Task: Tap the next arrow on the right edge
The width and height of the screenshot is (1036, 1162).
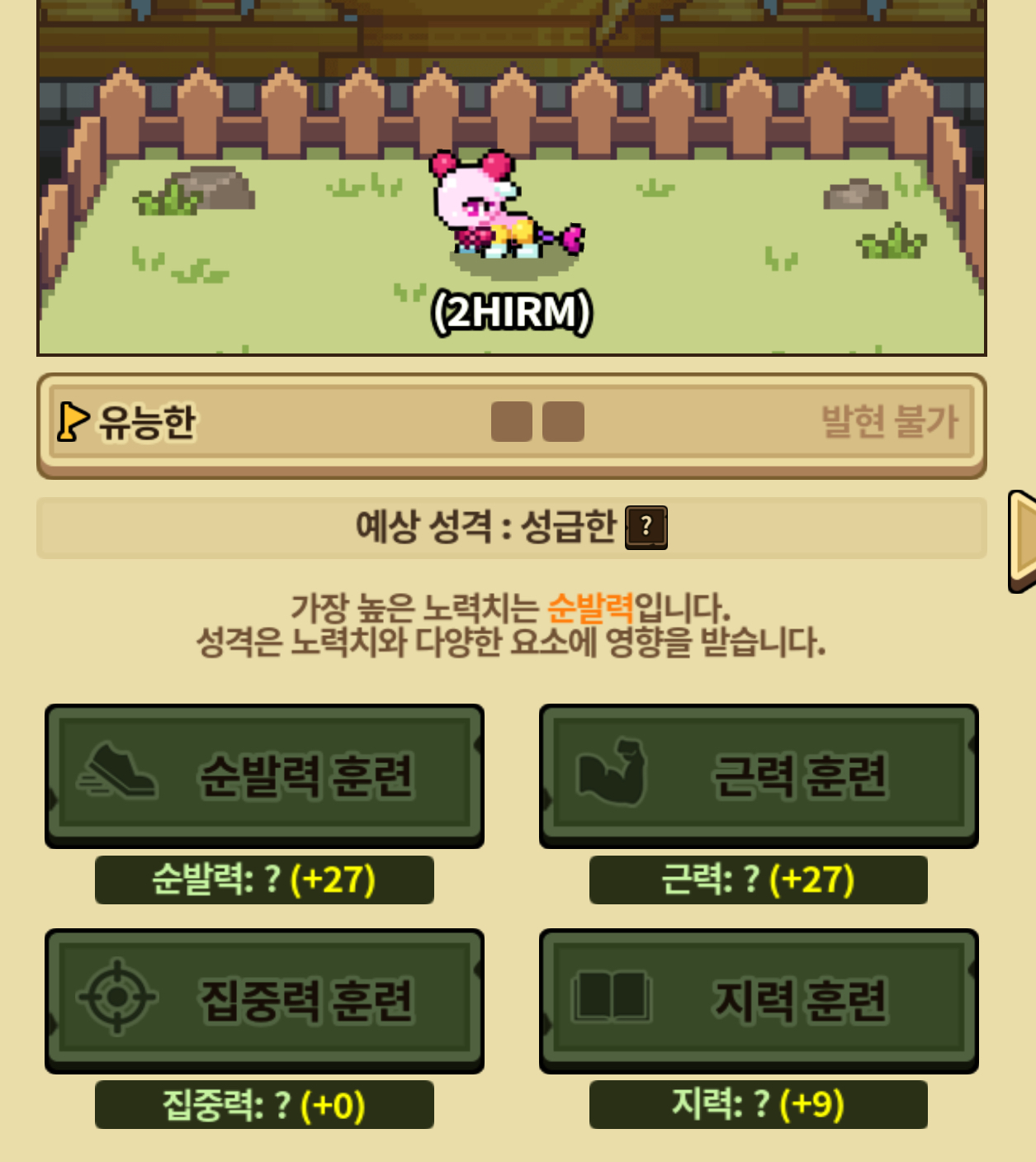Action: (1023, 541)
